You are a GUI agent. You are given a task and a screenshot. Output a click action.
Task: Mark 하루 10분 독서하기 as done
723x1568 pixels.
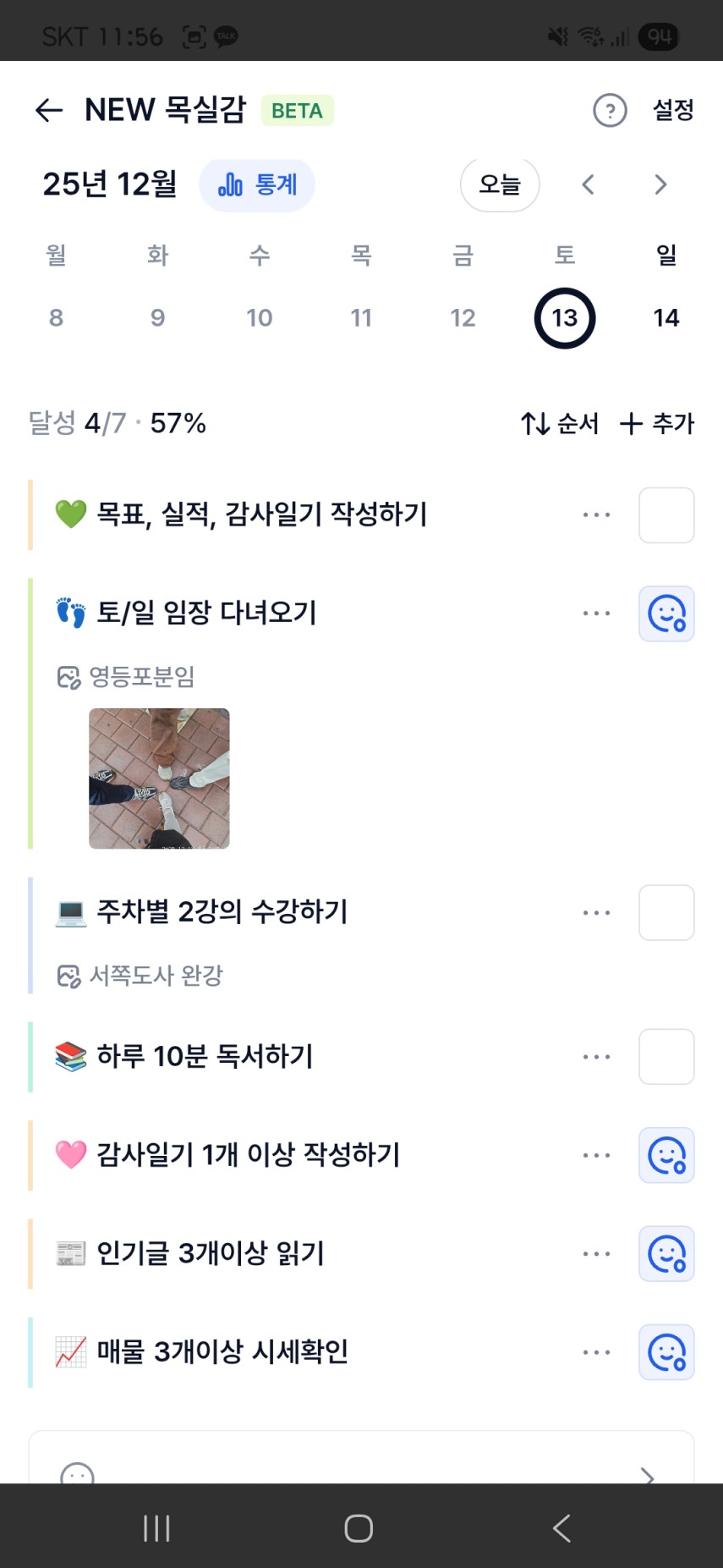[x=666, y=1056]
